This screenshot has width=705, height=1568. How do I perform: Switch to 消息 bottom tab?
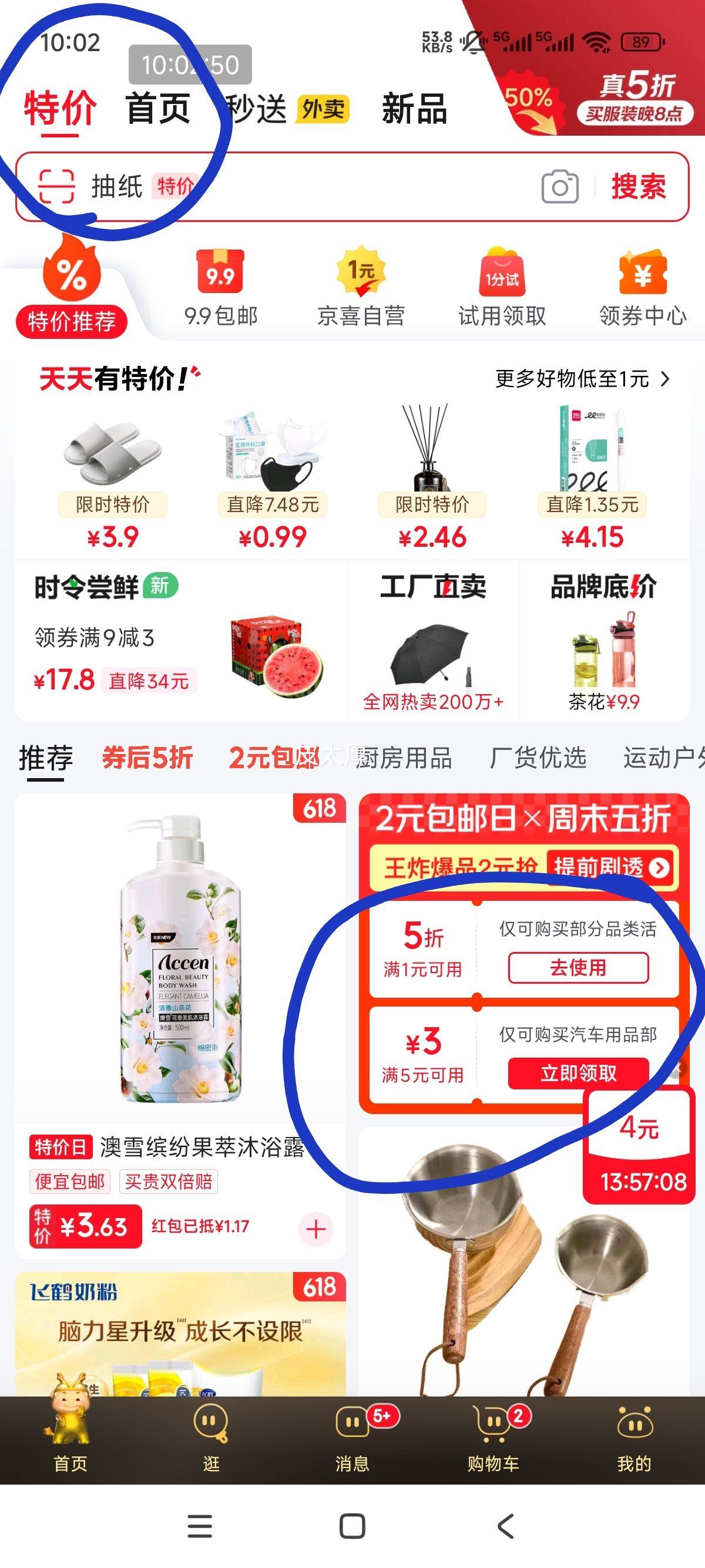point(352,1438)
